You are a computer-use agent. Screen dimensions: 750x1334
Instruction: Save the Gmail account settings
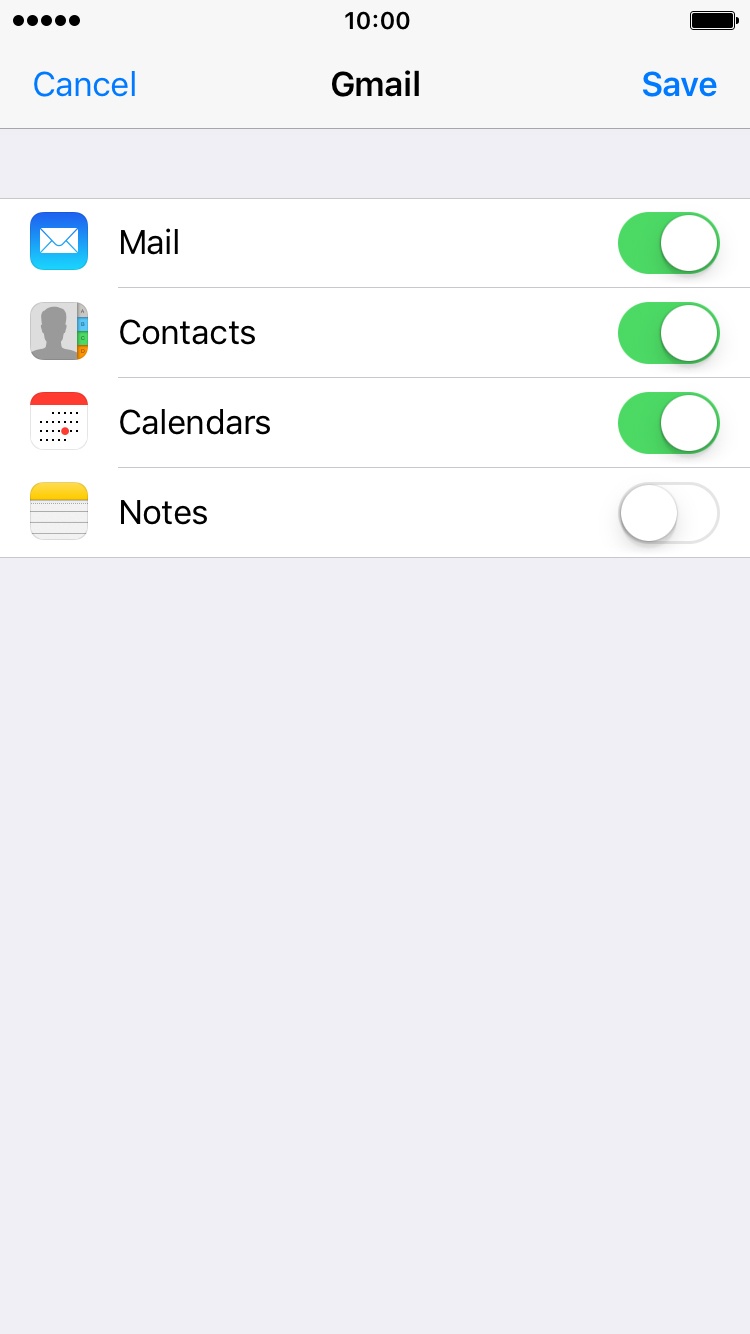click(679, 84)
